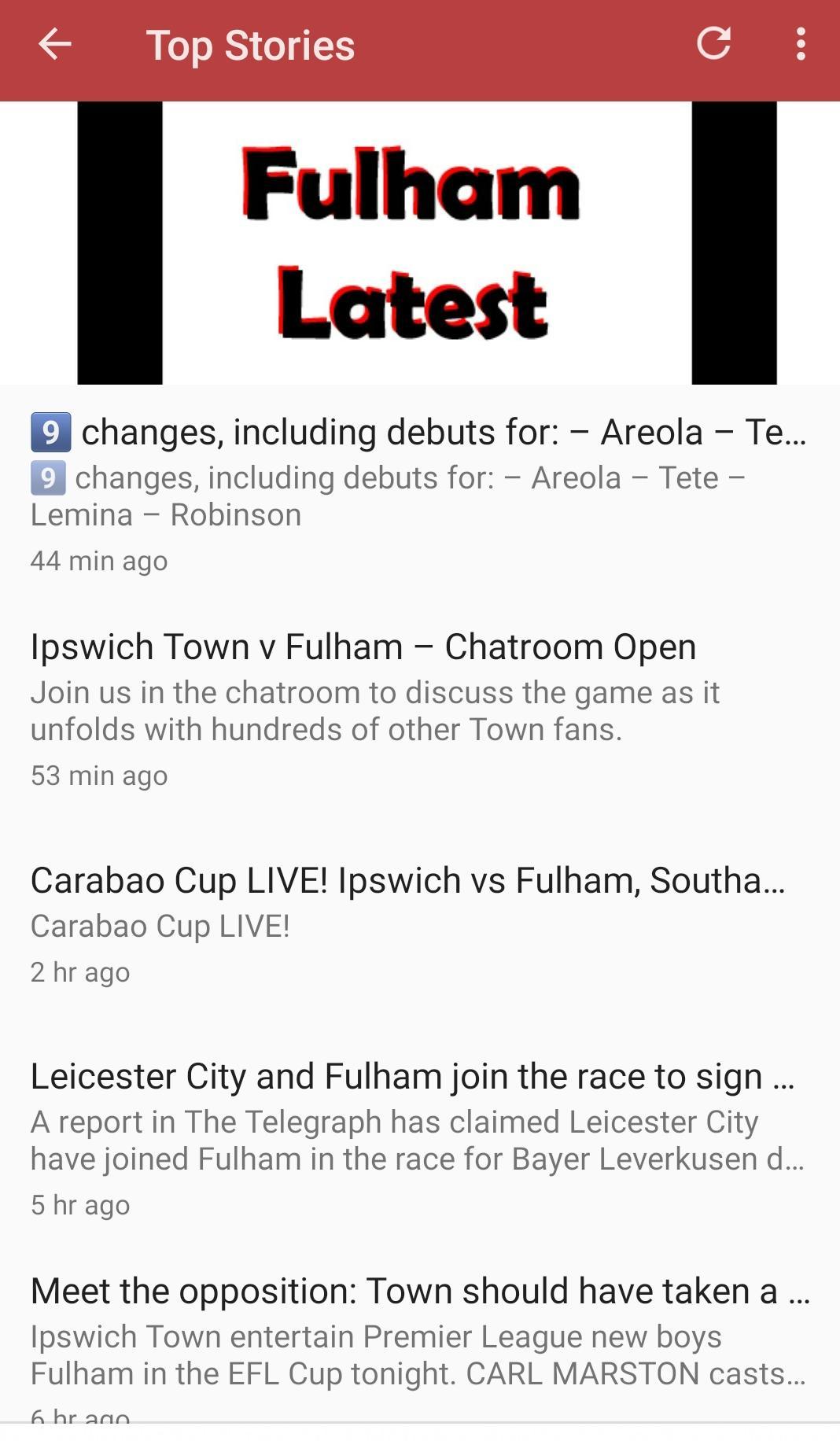Open the 9 changes including debuts story
Image resolution: width=840 pixels, height=1441 pixels.
click(420, 431)
